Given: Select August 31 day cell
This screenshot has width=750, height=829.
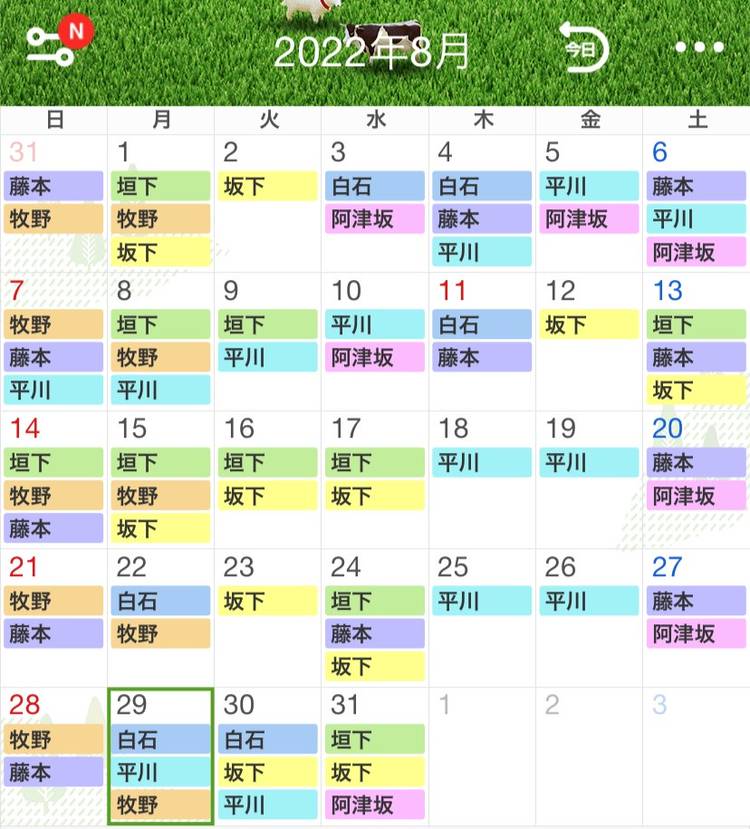Looking at the screenshot, I should tap(375, 756).
